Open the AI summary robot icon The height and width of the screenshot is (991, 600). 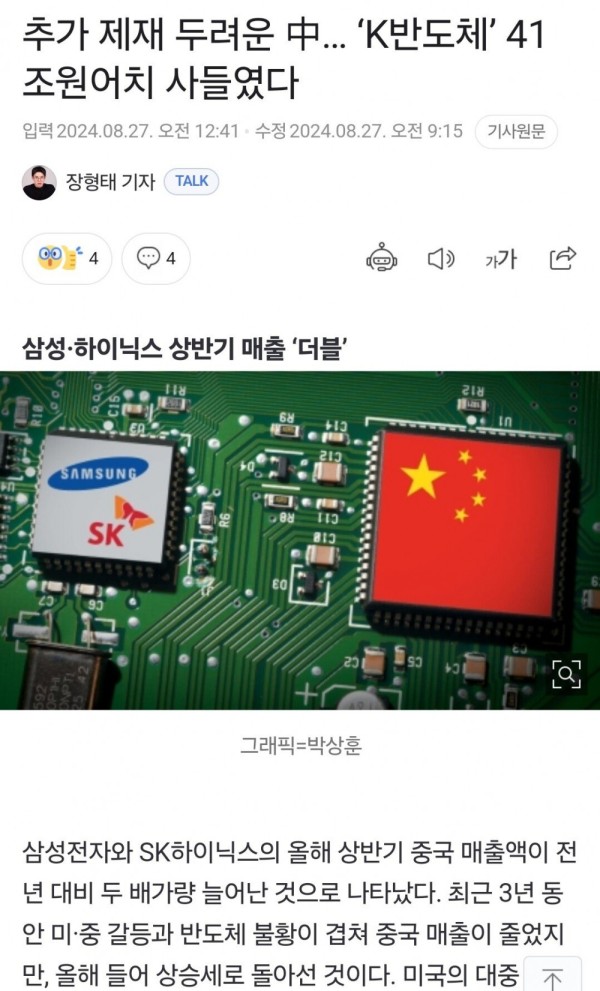pyautogui.click(x=382, y=259)
